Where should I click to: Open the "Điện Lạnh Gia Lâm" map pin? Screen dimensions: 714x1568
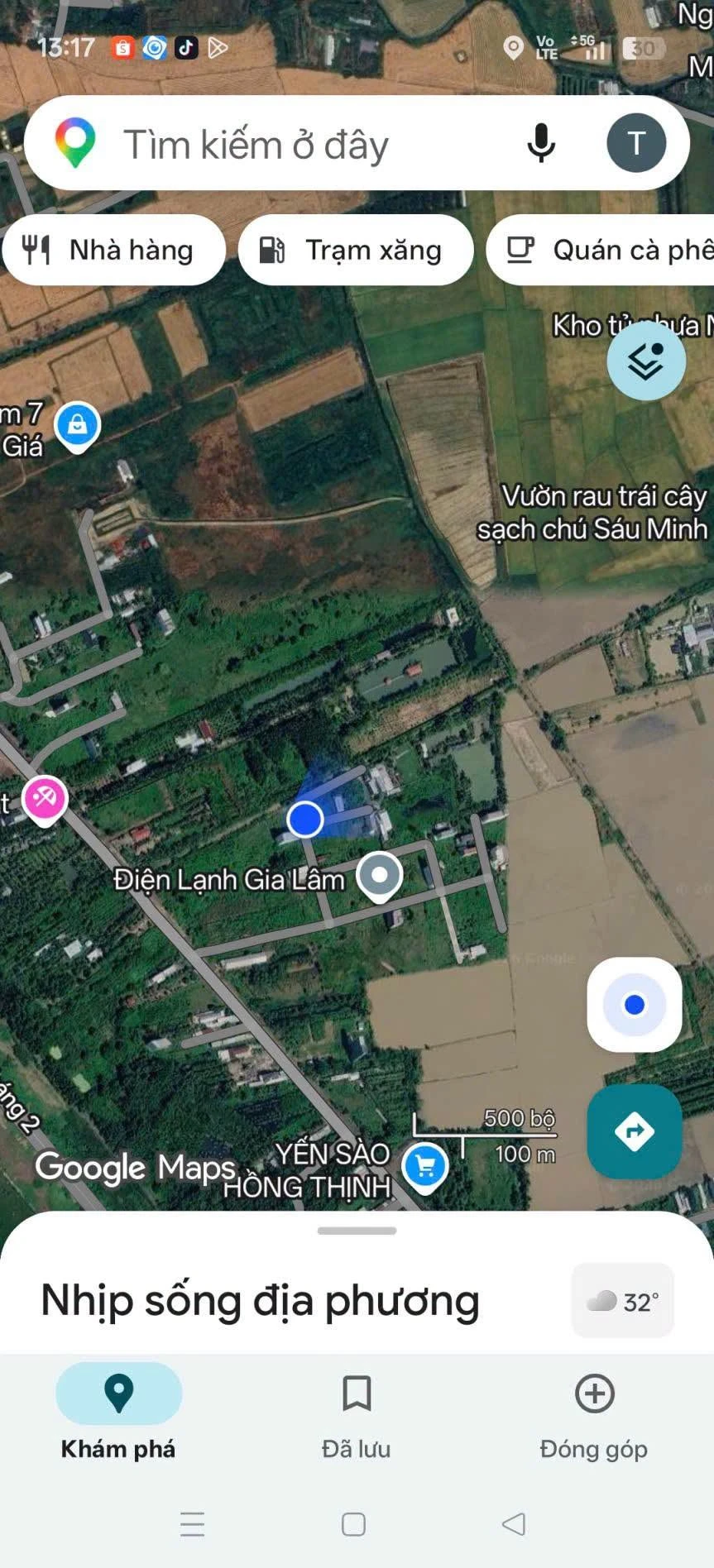pos(380,877)
